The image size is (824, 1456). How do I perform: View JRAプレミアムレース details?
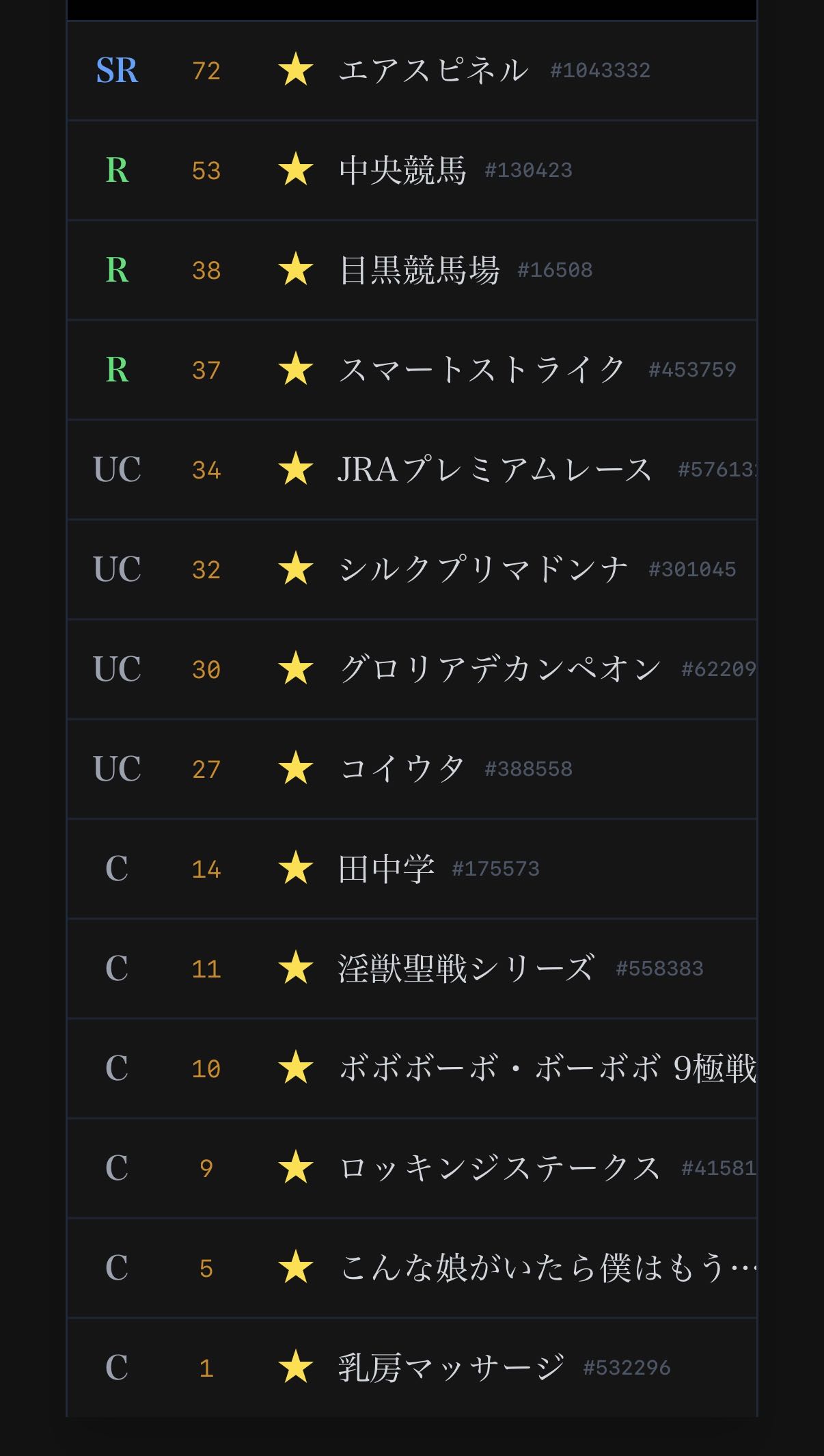point(495,470)
